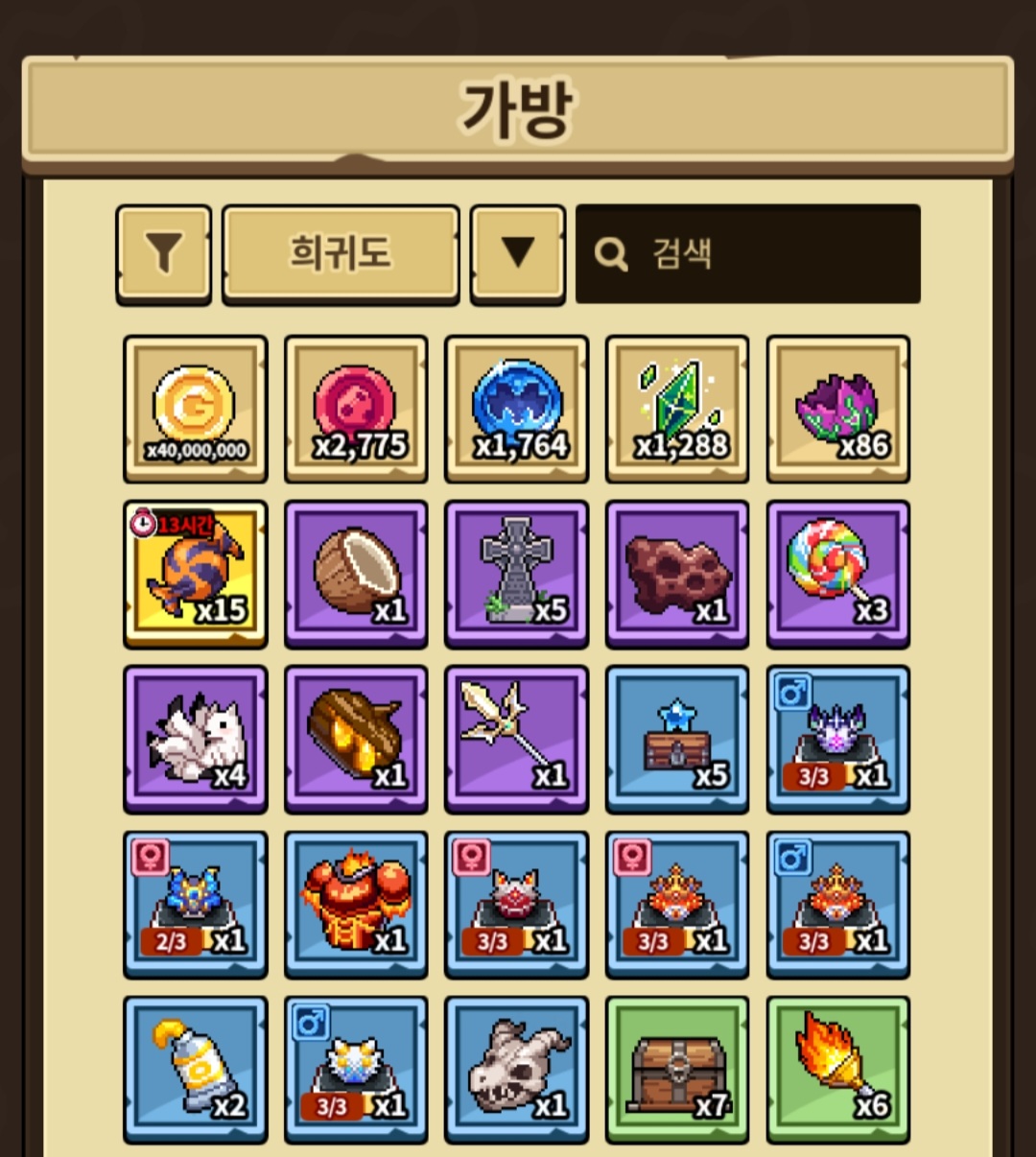Select the red coin x2,775 item
Image resolution: width=1036 pixels, height=1157 pixels.
(x=356, y=409)
